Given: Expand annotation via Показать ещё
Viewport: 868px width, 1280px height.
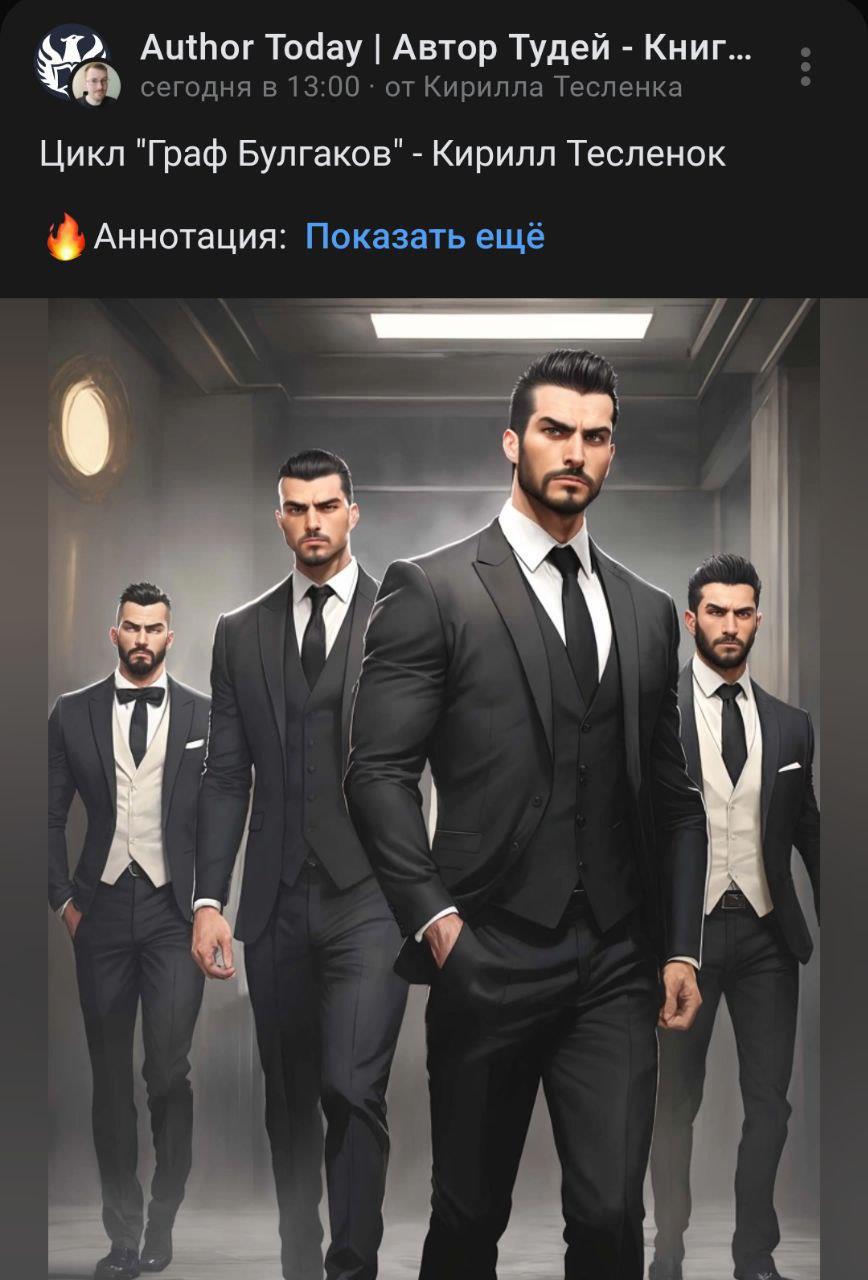Looking at the screenshot, I should pos(424,237).
